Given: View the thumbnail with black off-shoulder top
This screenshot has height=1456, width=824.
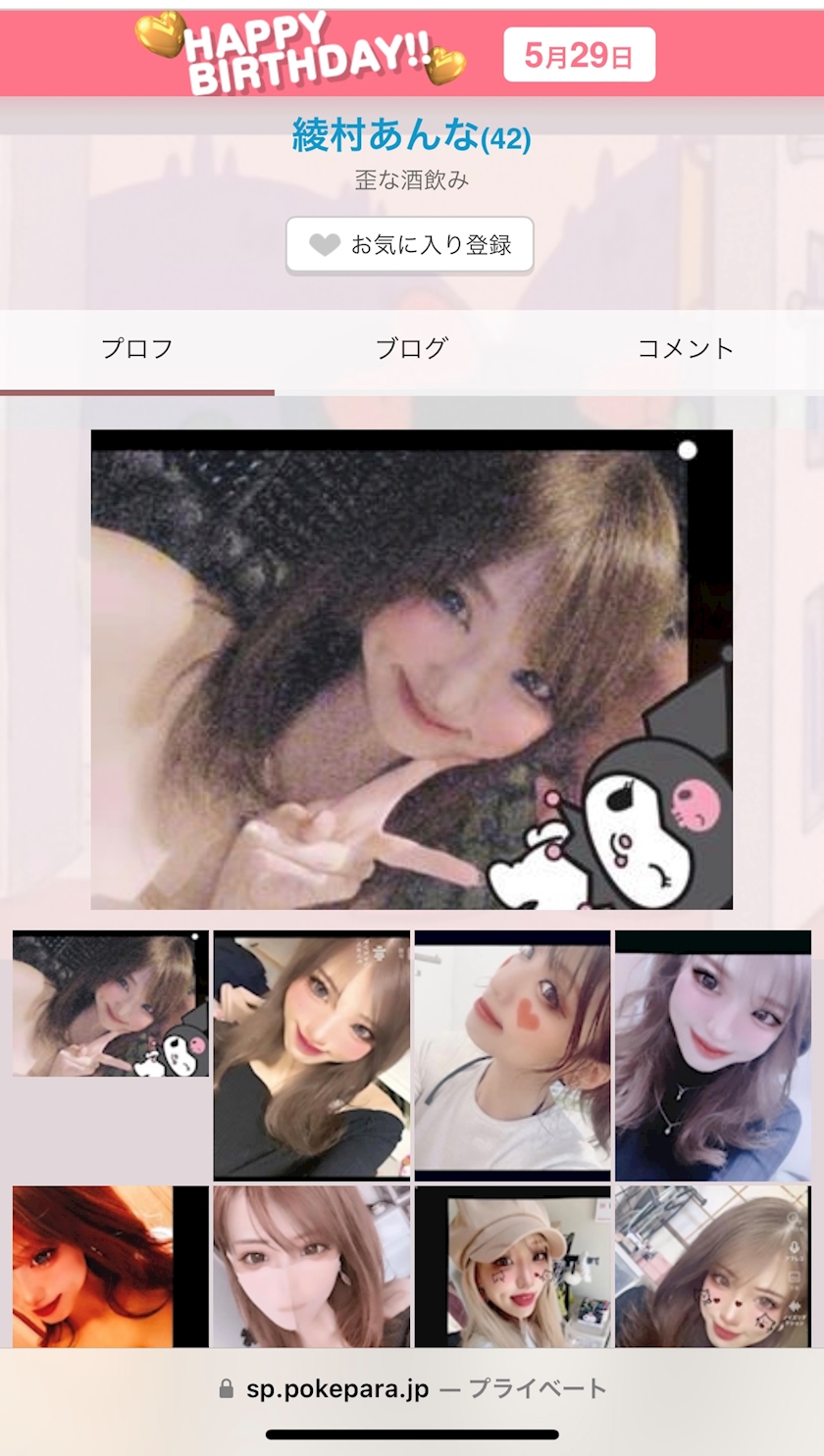Looking at the screenshot, I should pos(312,1055).
